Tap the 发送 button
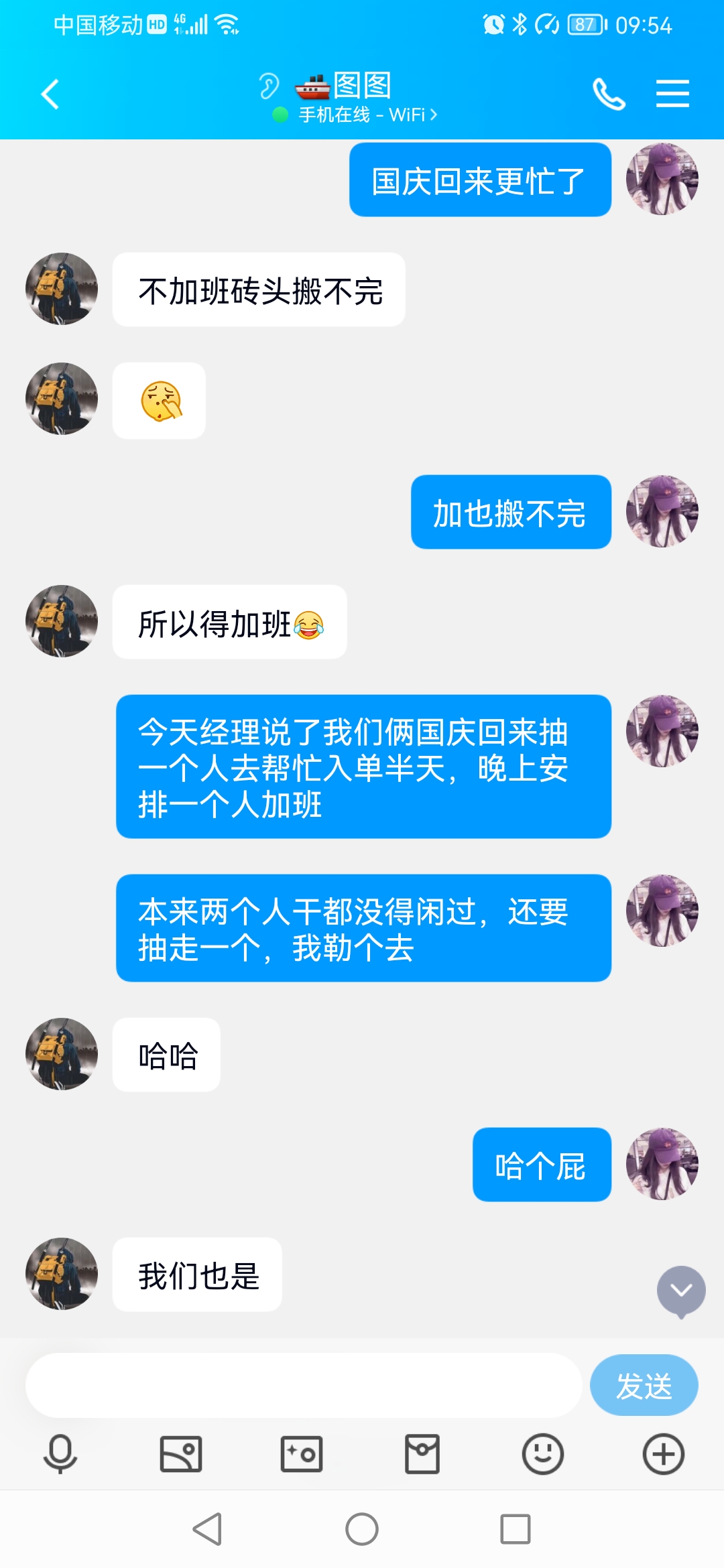The image size is (724, 1568). 644,1385
